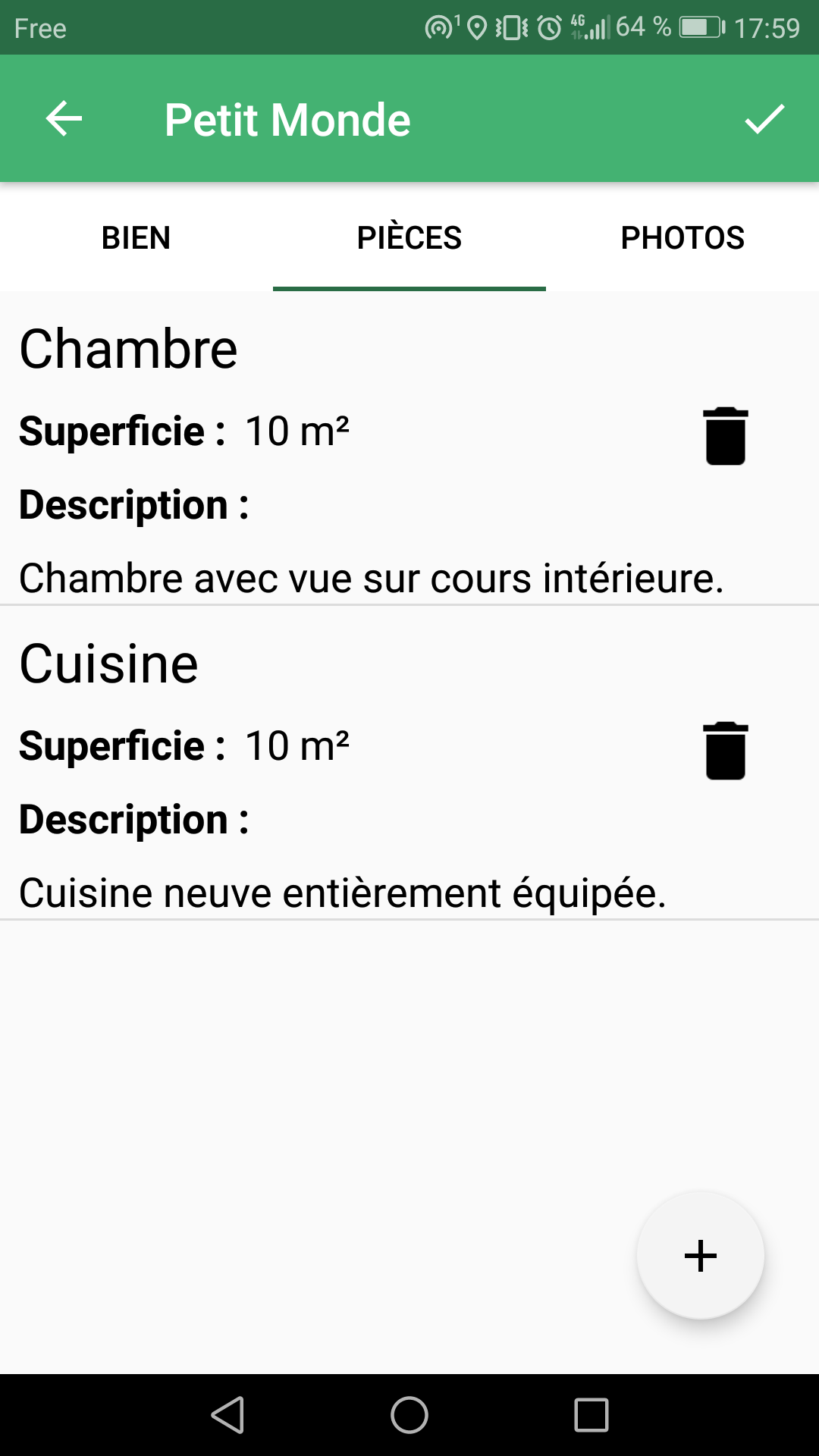This screenshot has height=1456, width=819.
Task: Go back with the app bar arrow
Action: [64, 119]
